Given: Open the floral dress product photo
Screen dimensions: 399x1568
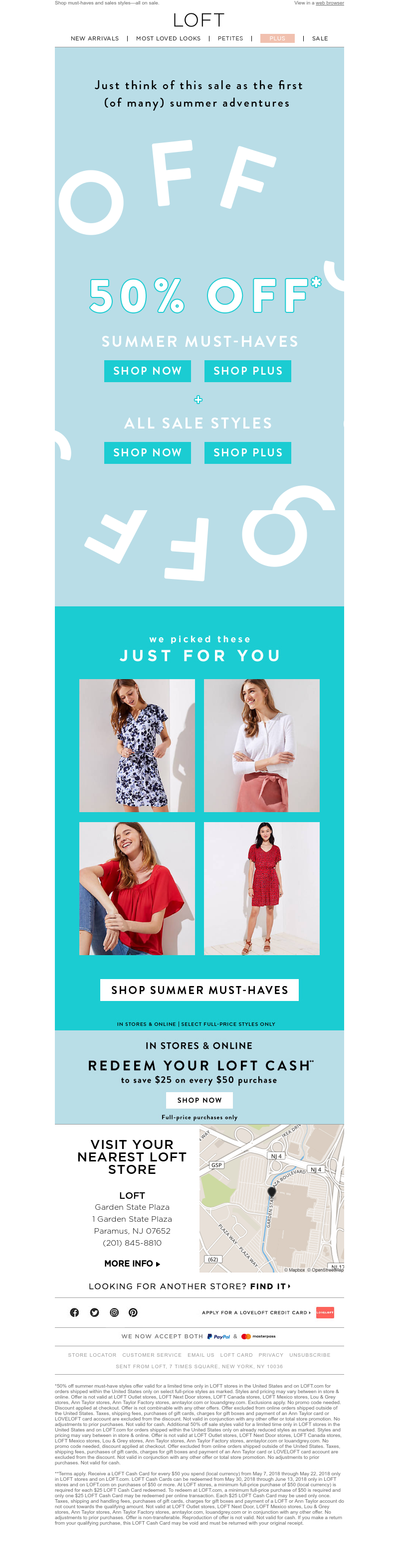Looking at the screenshot, I should coord(137,745).
